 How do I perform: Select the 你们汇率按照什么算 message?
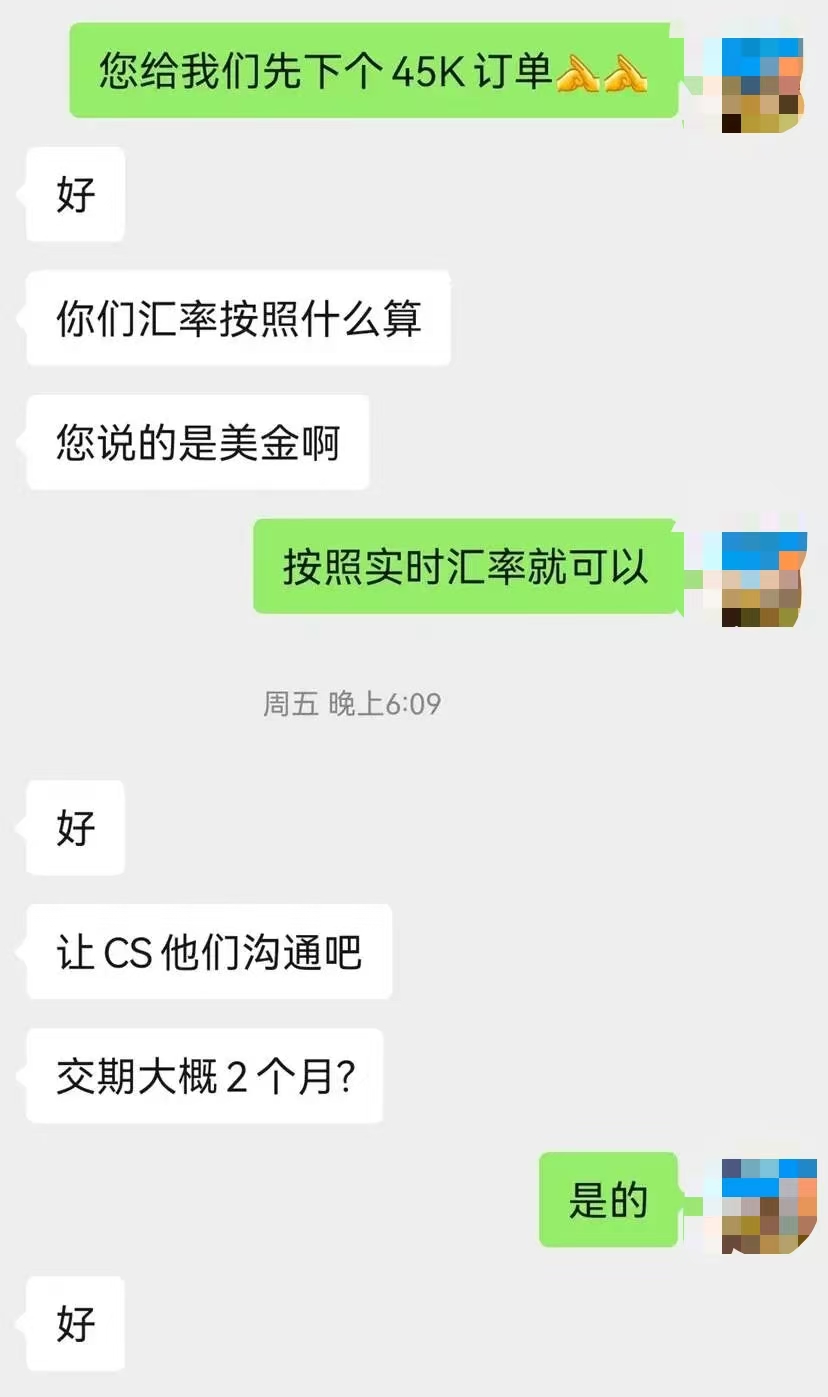coord(237,318)
